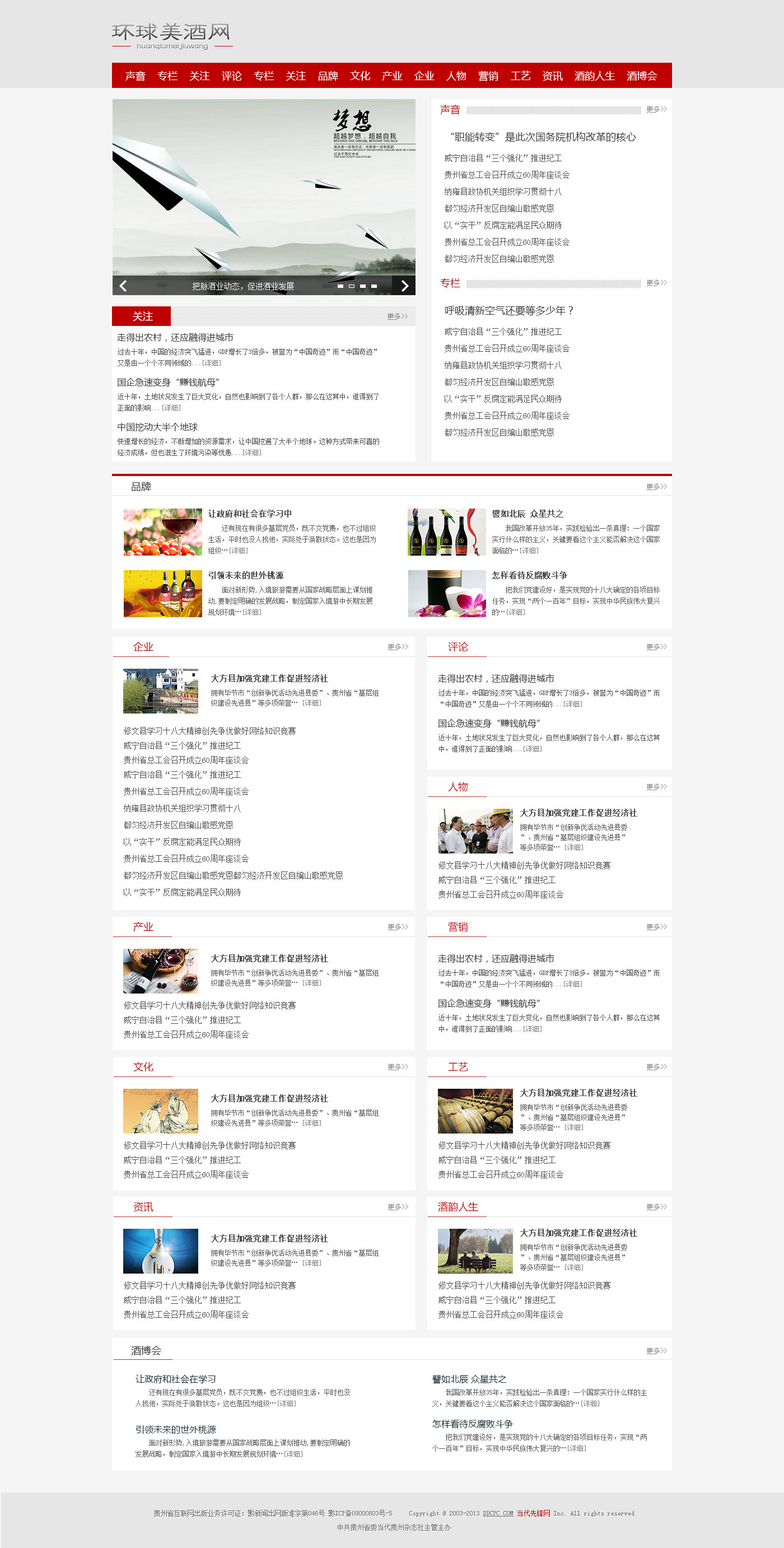Switch to 酒博会 in the navigation bar
This screenshot has height=1548, width=784.
tap(641, 76)
